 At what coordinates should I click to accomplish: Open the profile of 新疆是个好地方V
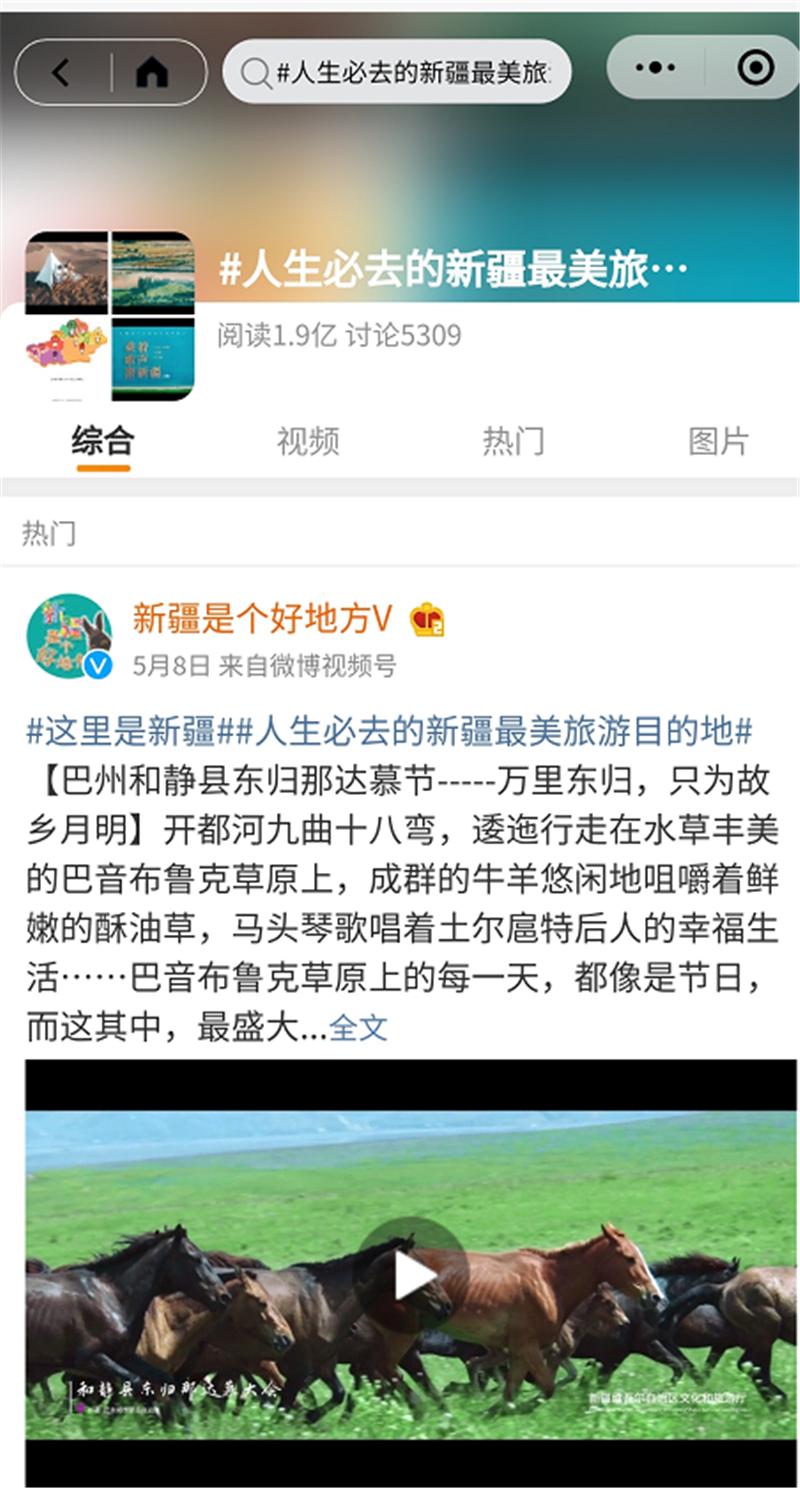[262, 619]
